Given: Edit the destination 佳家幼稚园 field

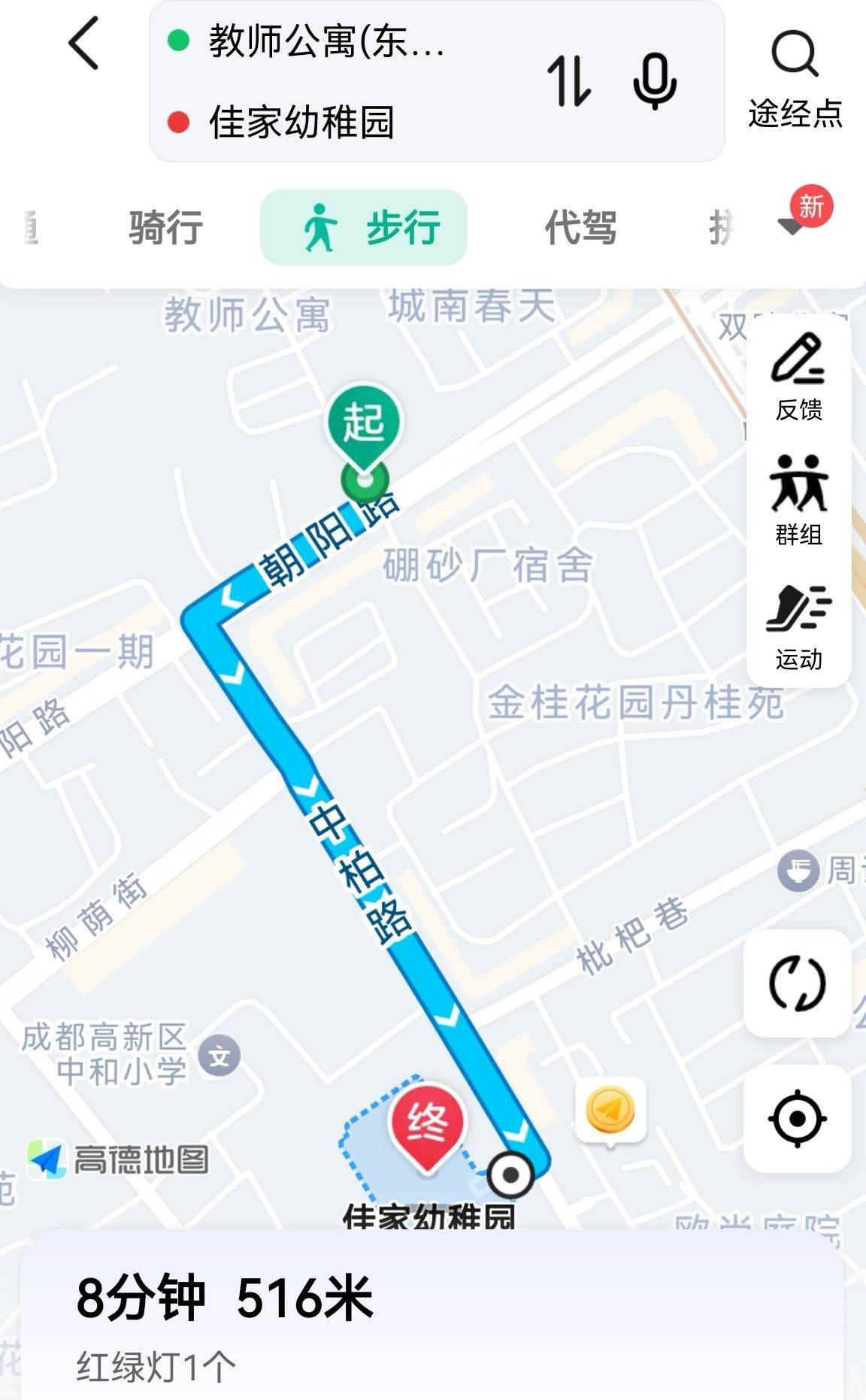Looking at the screenshot, I should [301, 122].
